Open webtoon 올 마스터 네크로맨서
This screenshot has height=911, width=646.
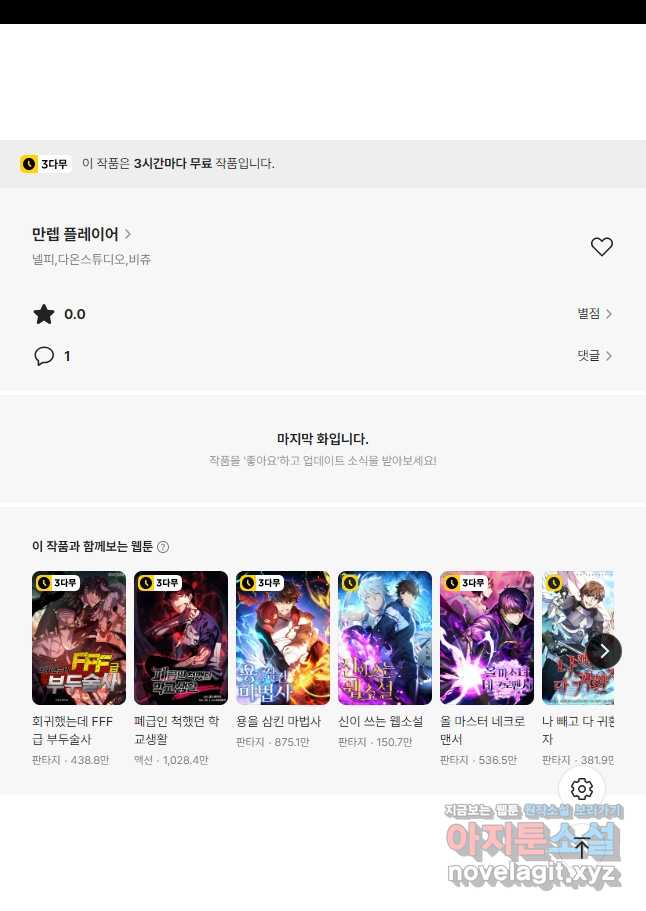[487, 638]
